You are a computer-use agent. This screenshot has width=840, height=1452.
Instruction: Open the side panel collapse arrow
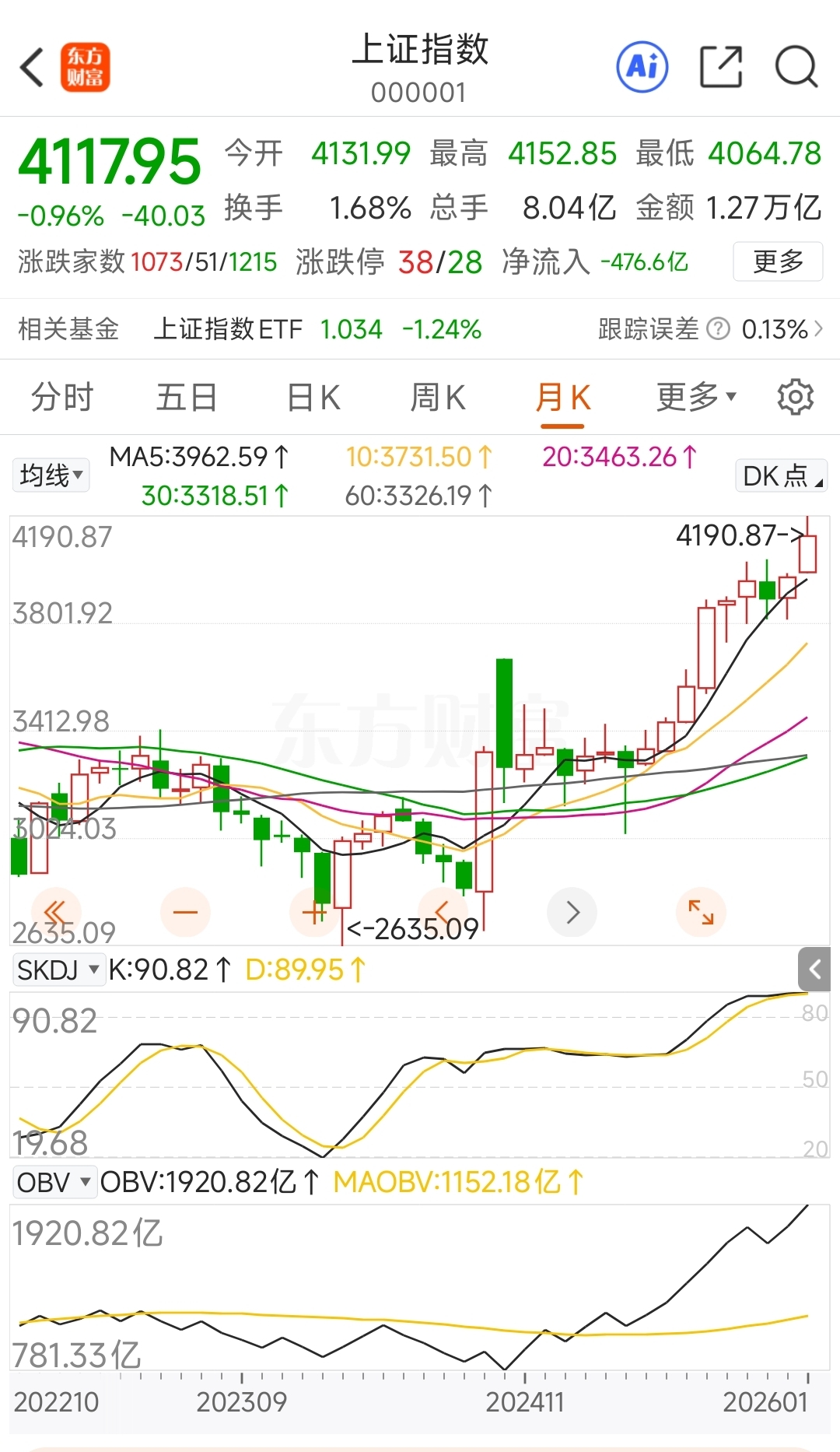coord(814,970)
